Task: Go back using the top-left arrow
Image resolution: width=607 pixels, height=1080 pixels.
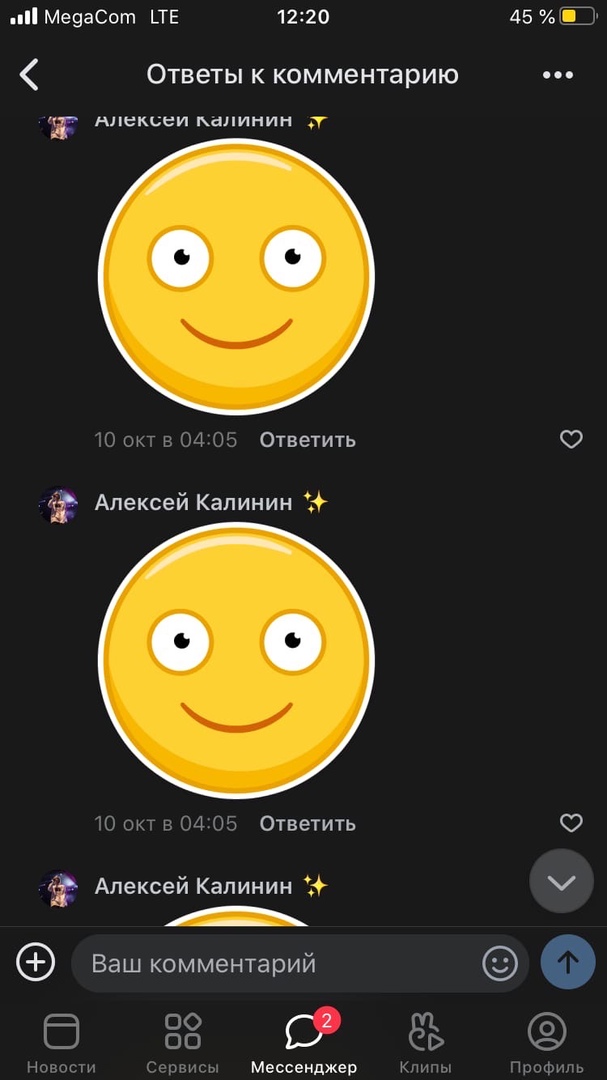Action: click(x=30, y=75)
